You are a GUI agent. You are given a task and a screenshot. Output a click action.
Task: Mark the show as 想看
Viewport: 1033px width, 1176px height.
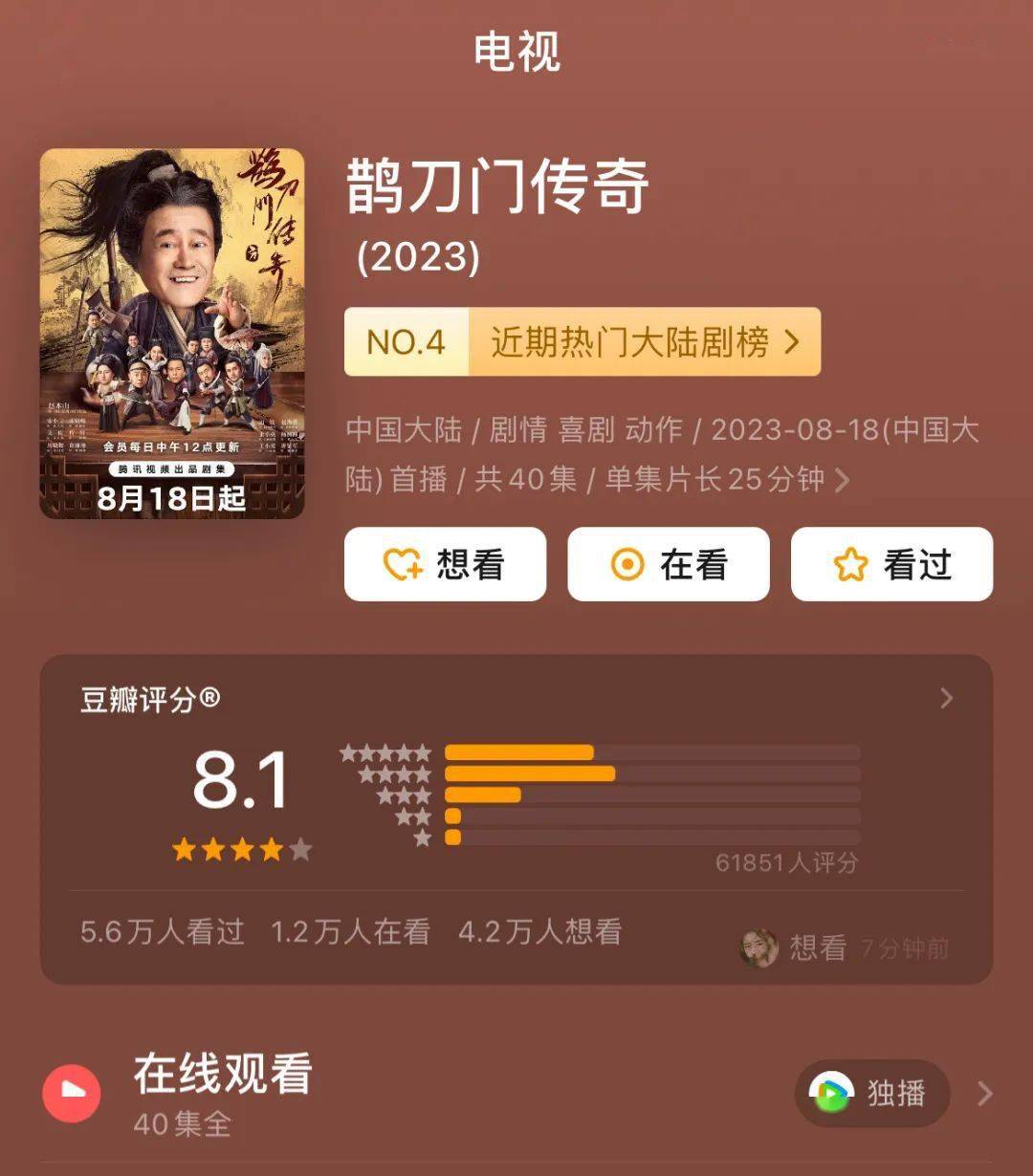[445, 564]
